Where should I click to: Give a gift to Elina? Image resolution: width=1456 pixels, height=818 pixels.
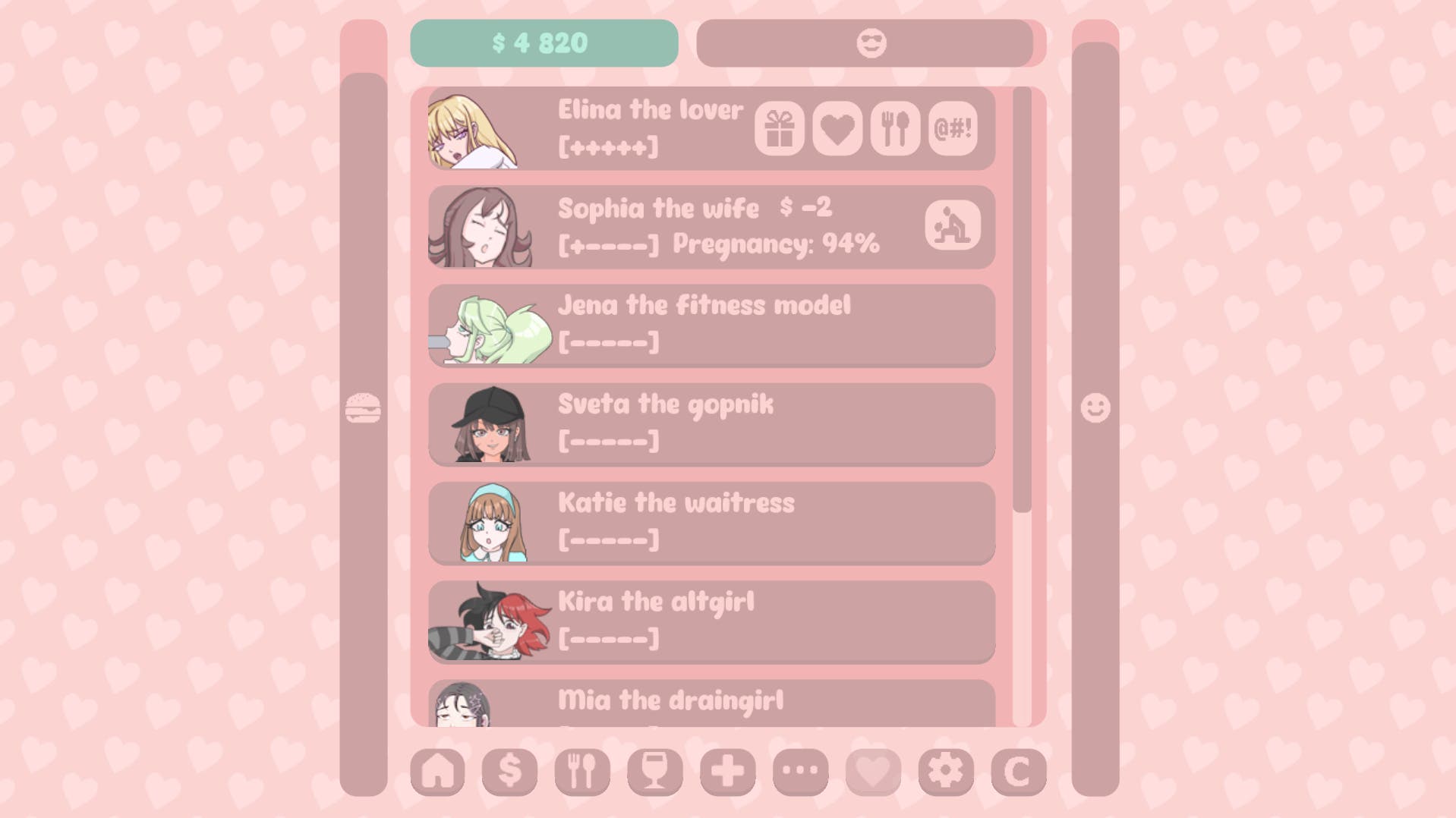pyautogui.click(x=779, y=128)
